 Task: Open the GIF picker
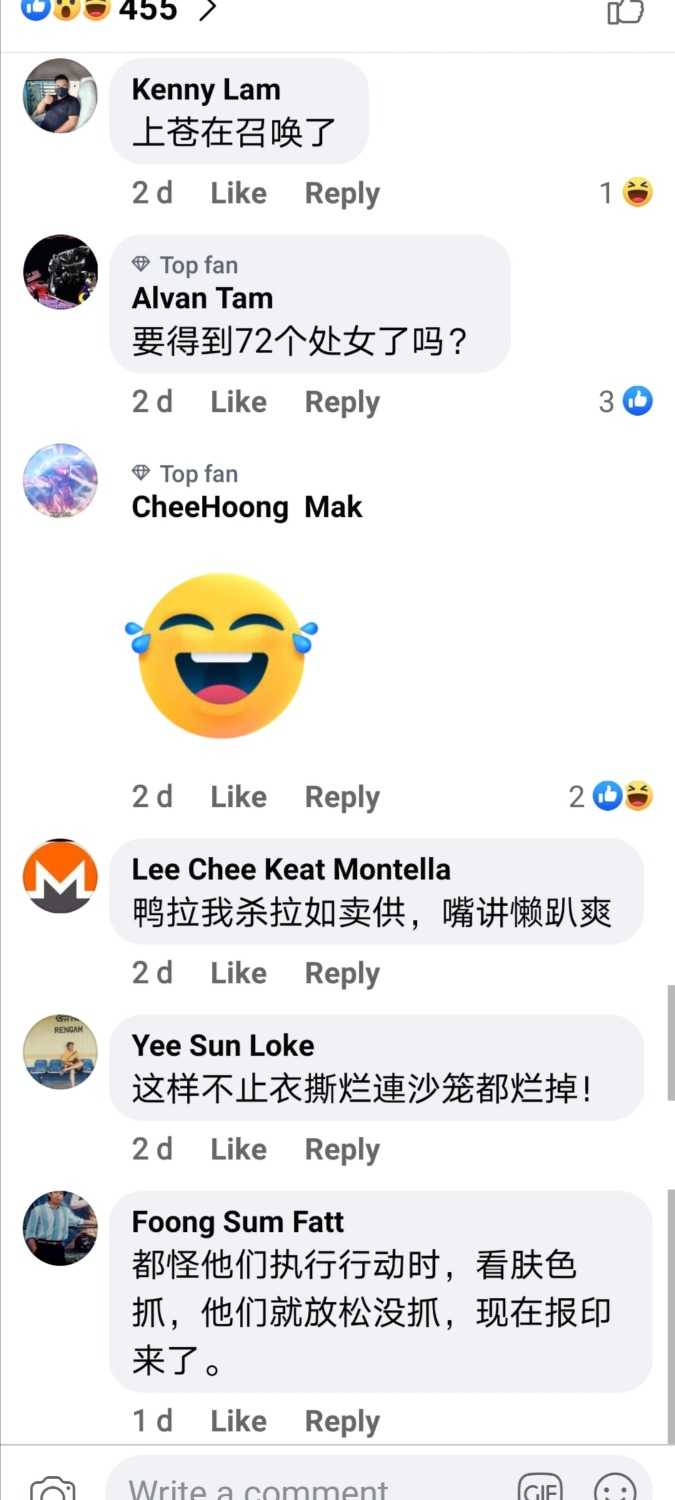[539, 1488]
